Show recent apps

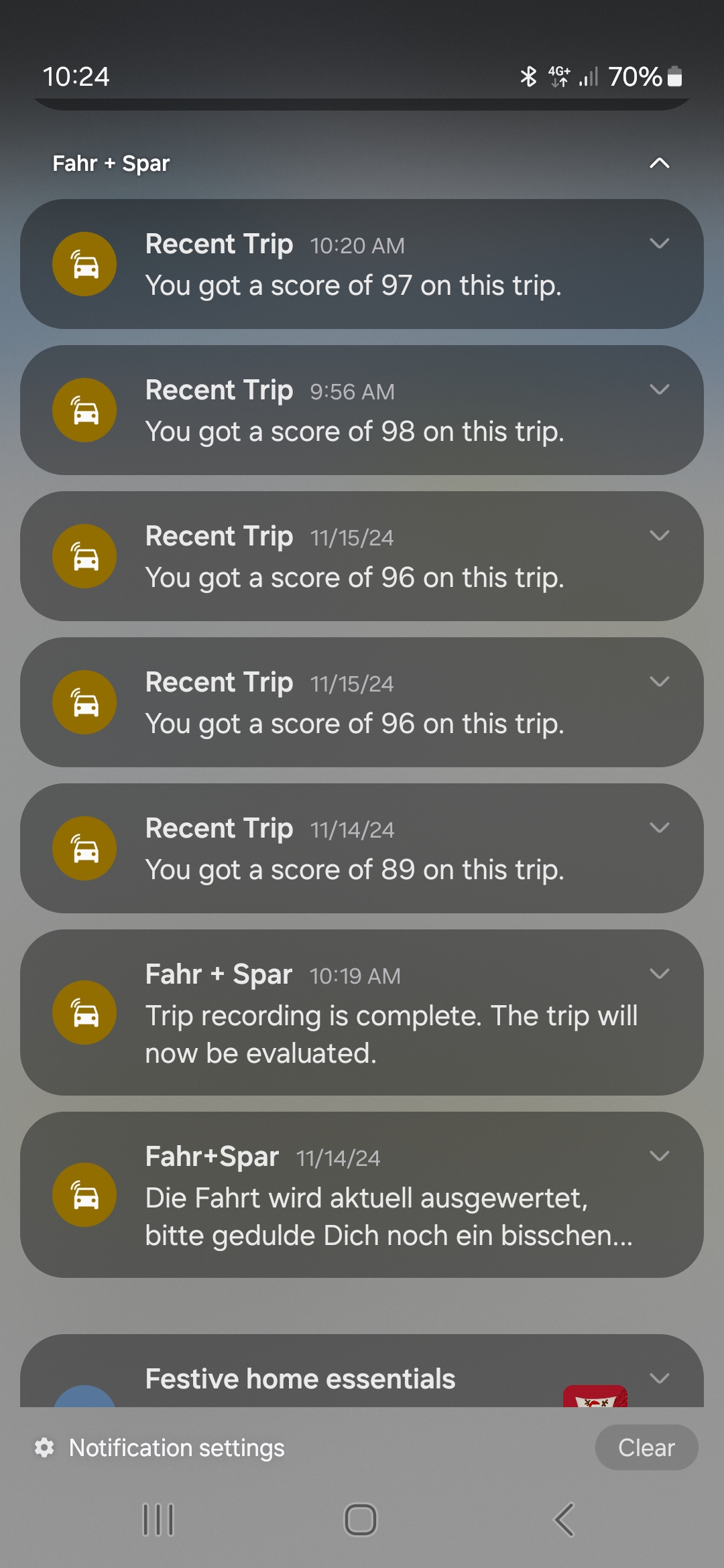(158, 1520)
